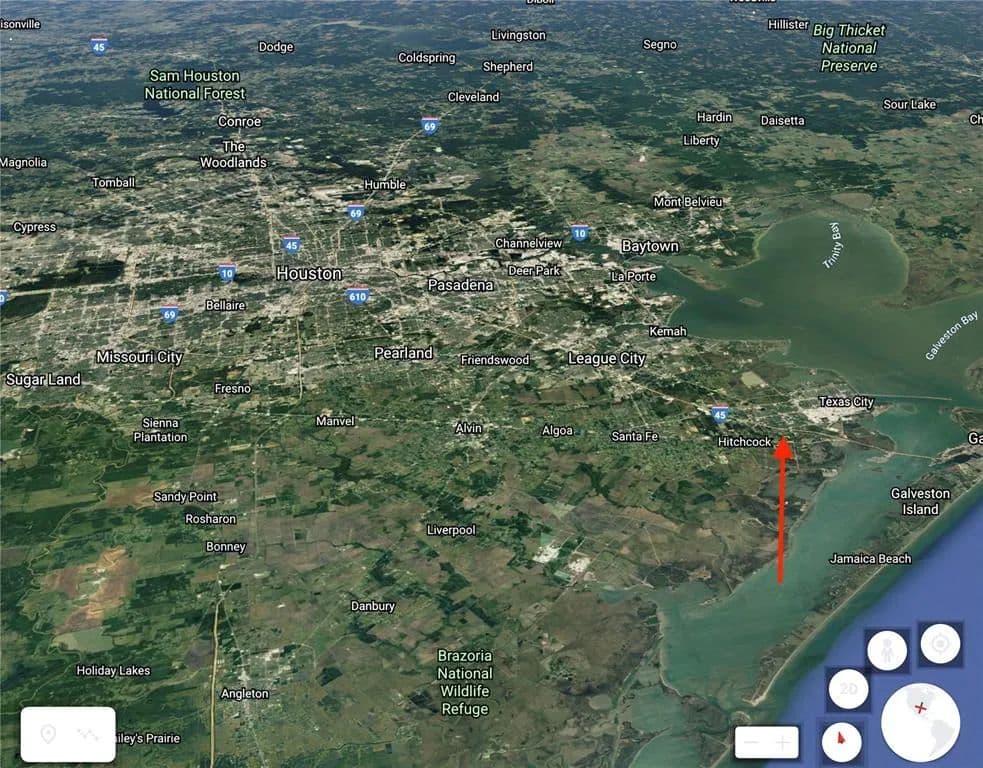Screen dimensions: 983x768
Task: Open the mini globe overview
Action: tap(920, 722)
